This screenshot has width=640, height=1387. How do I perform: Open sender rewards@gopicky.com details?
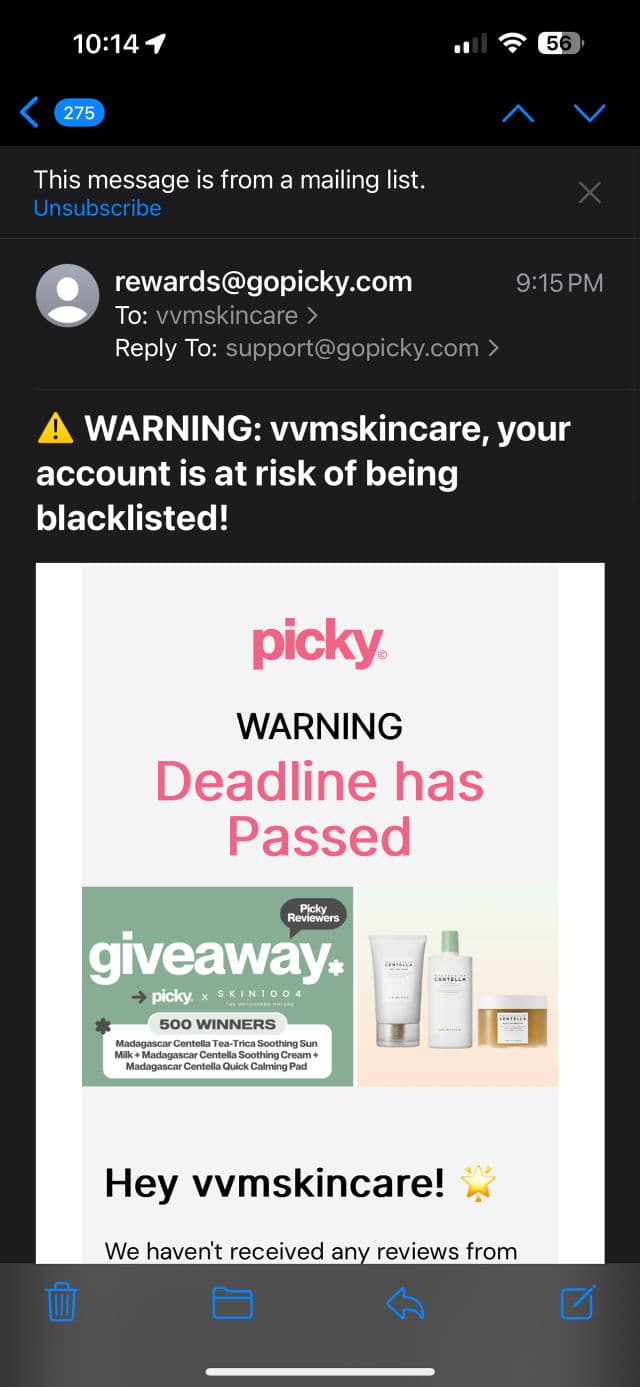[263, 282]
